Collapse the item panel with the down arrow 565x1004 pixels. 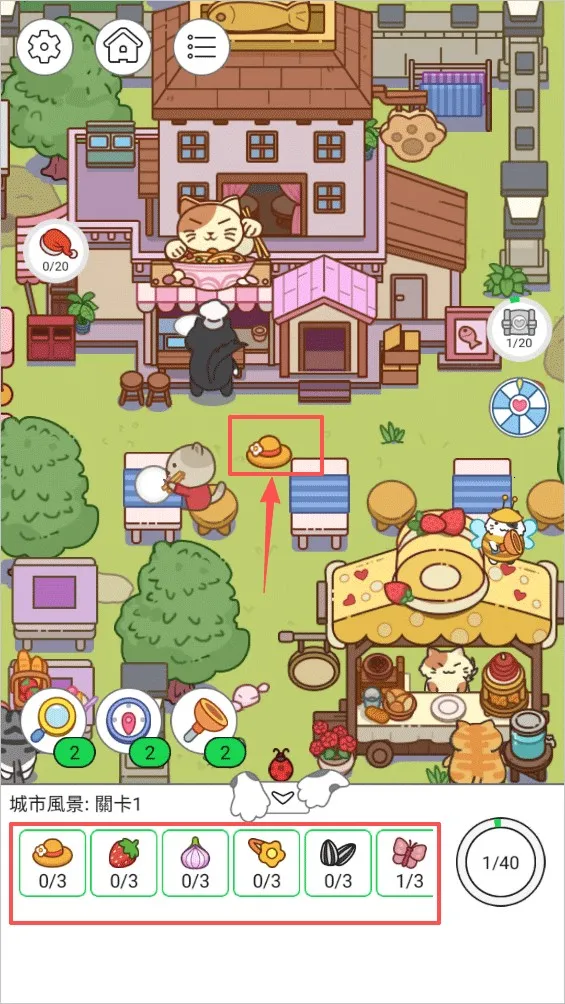(x=282, y=797)
